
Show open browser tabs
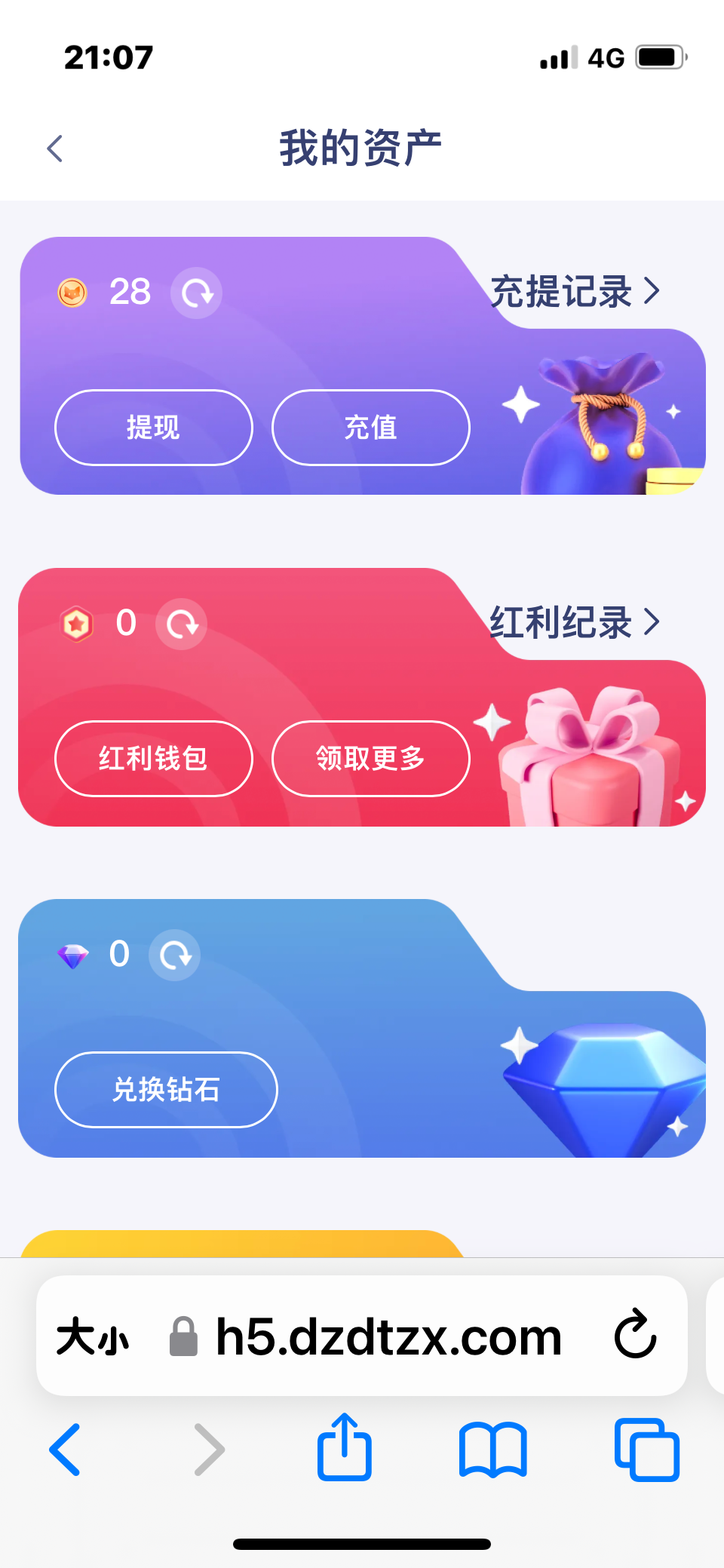coord(647,1450)
